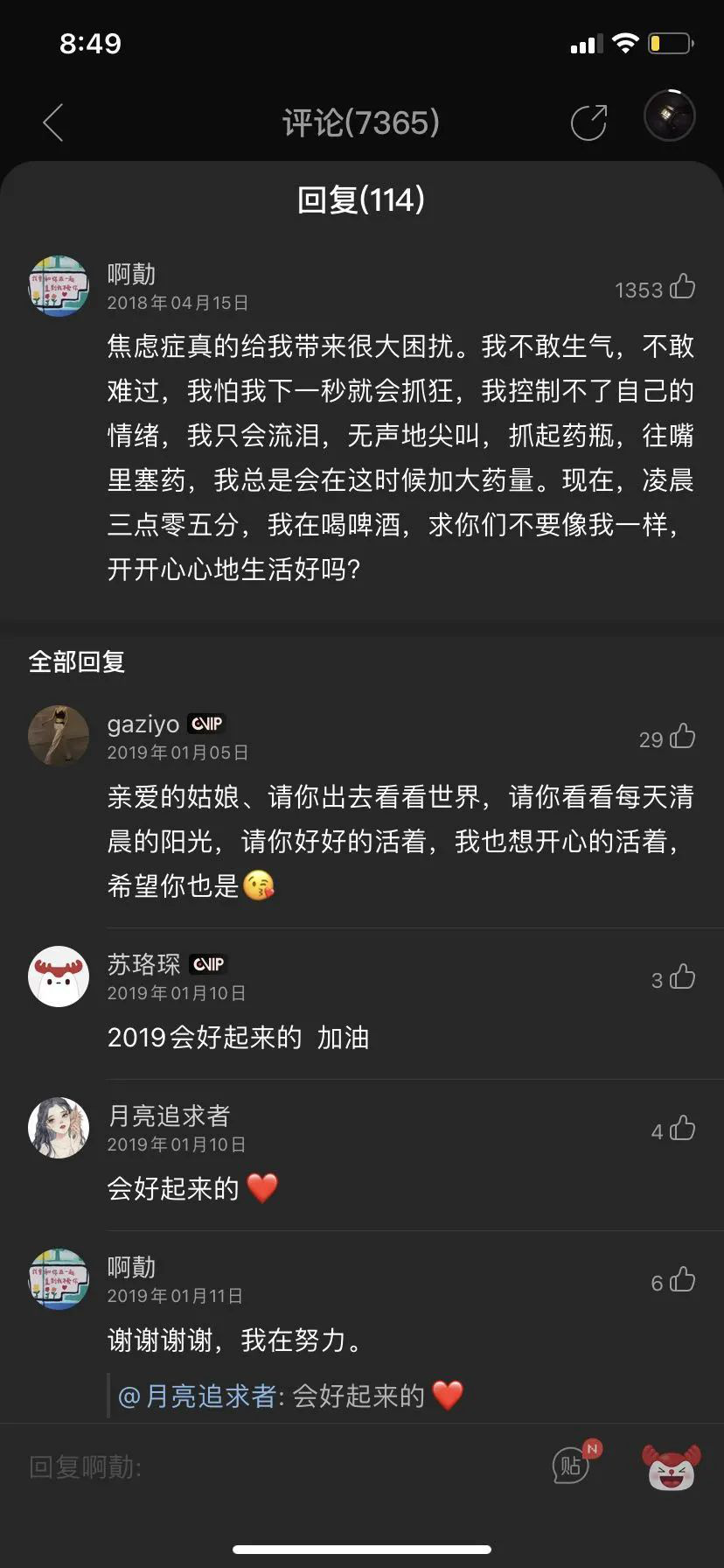
Task: Like 啊勣's reply from 2019年01月11日
Action: point(682,1281)
